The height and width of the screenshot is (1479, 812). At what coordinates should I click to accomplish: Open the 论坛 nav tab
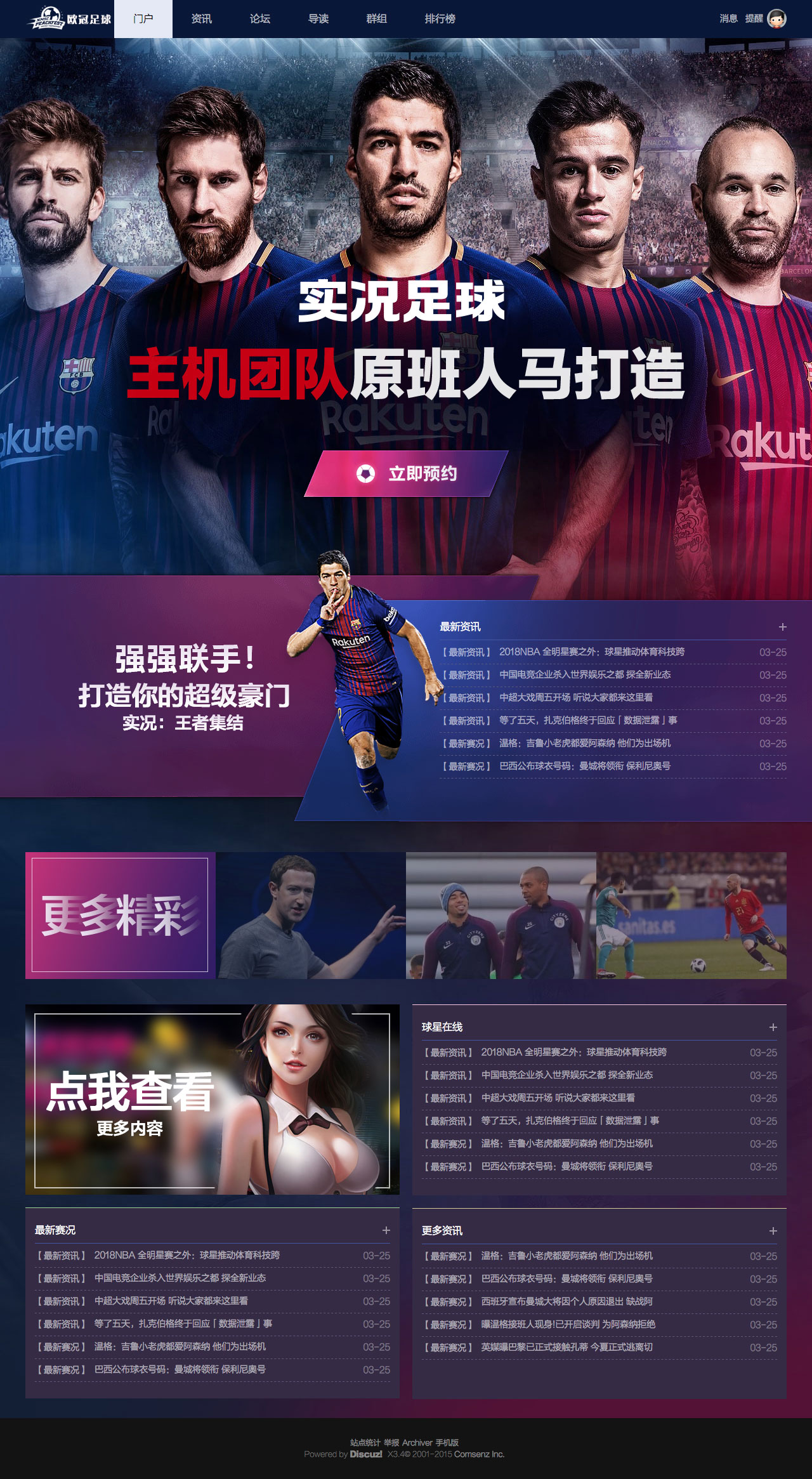pos(260,19)
